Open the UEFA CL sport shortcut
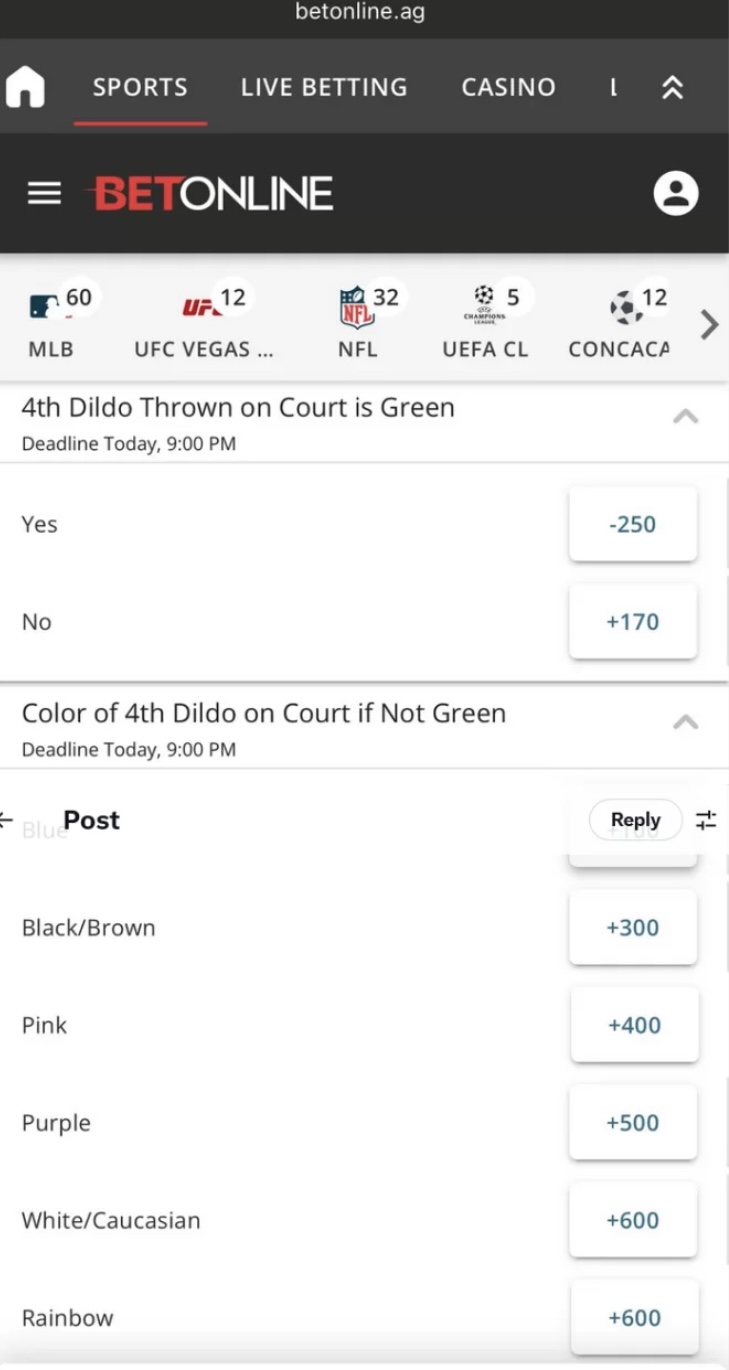729x1370 pixels. click(485, 322)
